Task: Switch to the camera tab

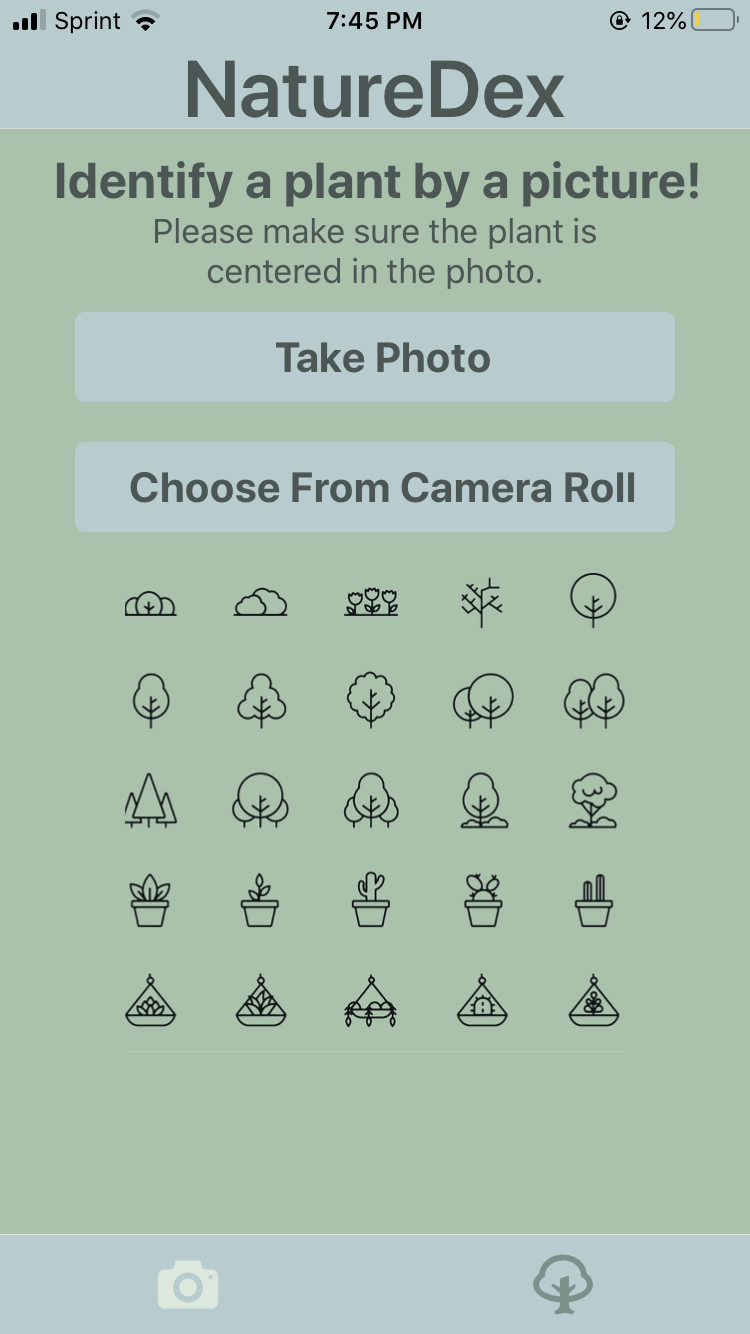Action: coord(188,1284)
